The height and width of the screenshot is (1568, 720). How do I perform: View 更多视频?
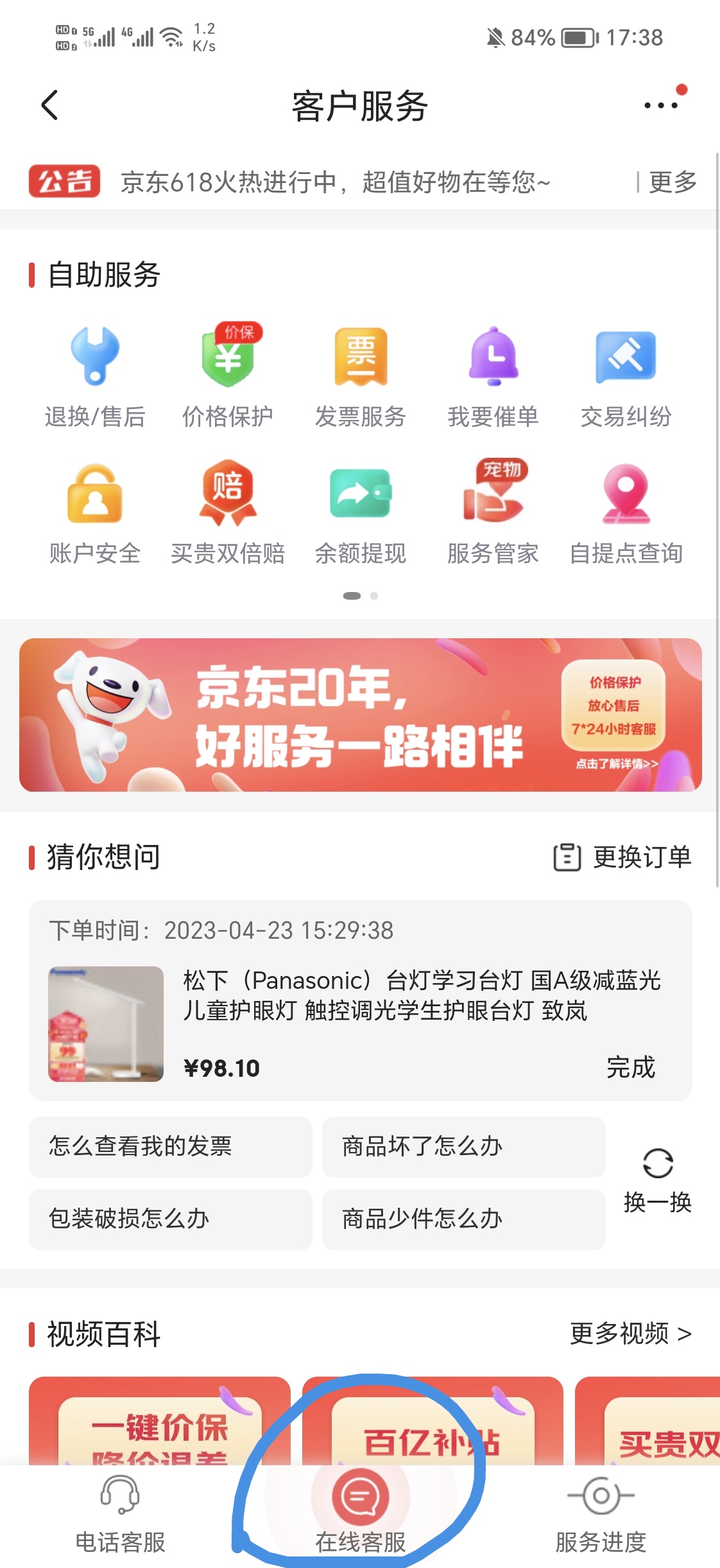(630, 1334)
